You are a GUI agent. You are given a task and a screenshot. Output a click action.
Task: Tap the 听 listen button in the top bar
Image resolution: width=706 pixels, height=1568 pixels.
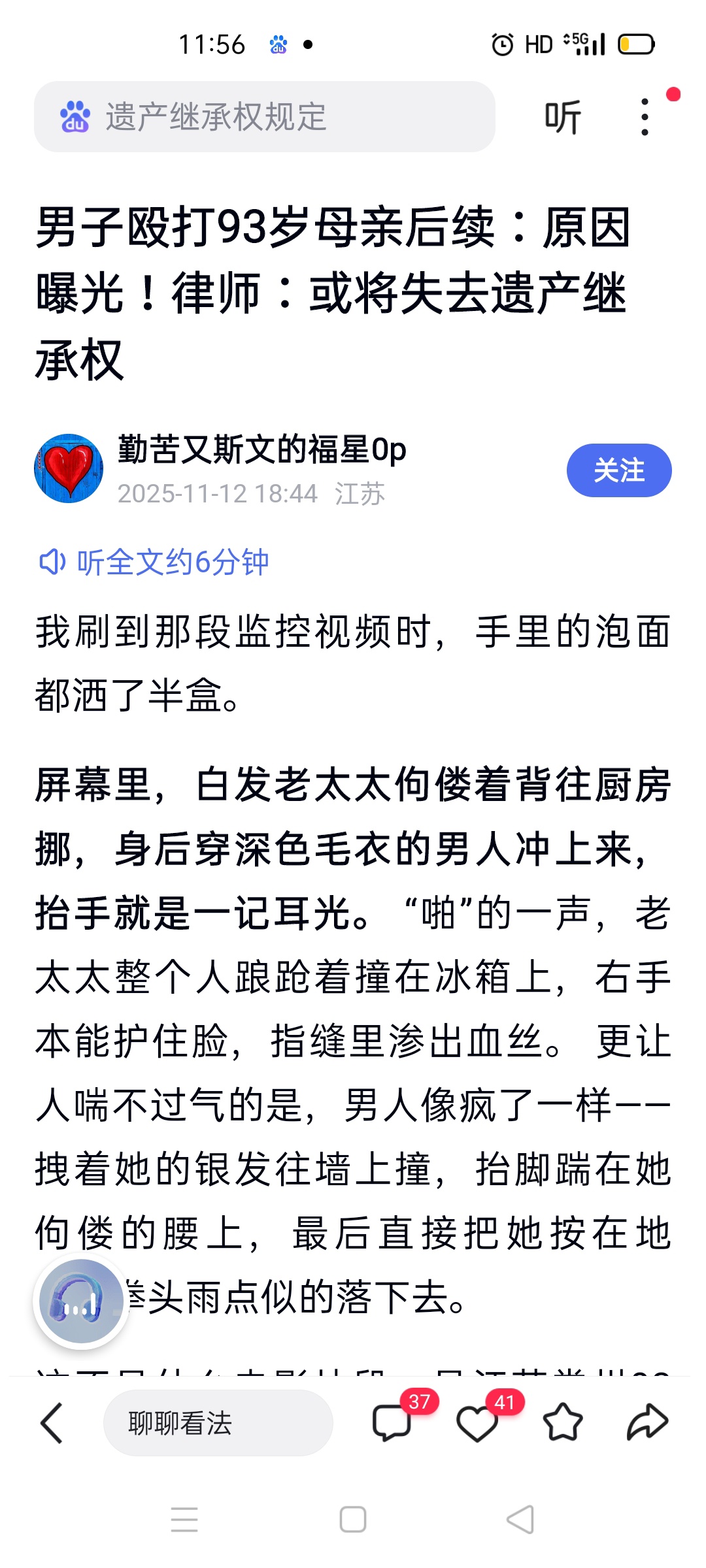[563, 118]
